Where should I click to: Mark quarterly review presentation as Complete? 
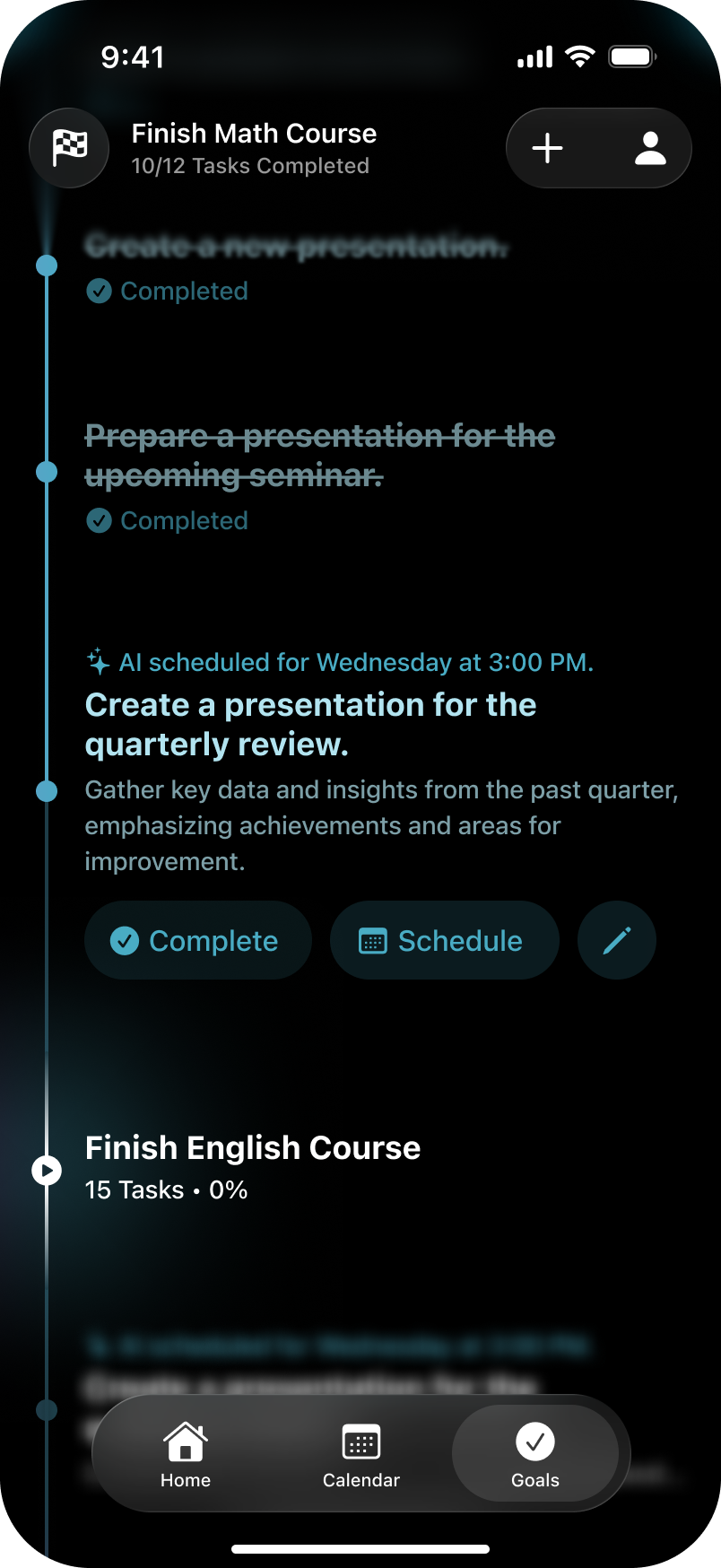[x=197, y=940]
